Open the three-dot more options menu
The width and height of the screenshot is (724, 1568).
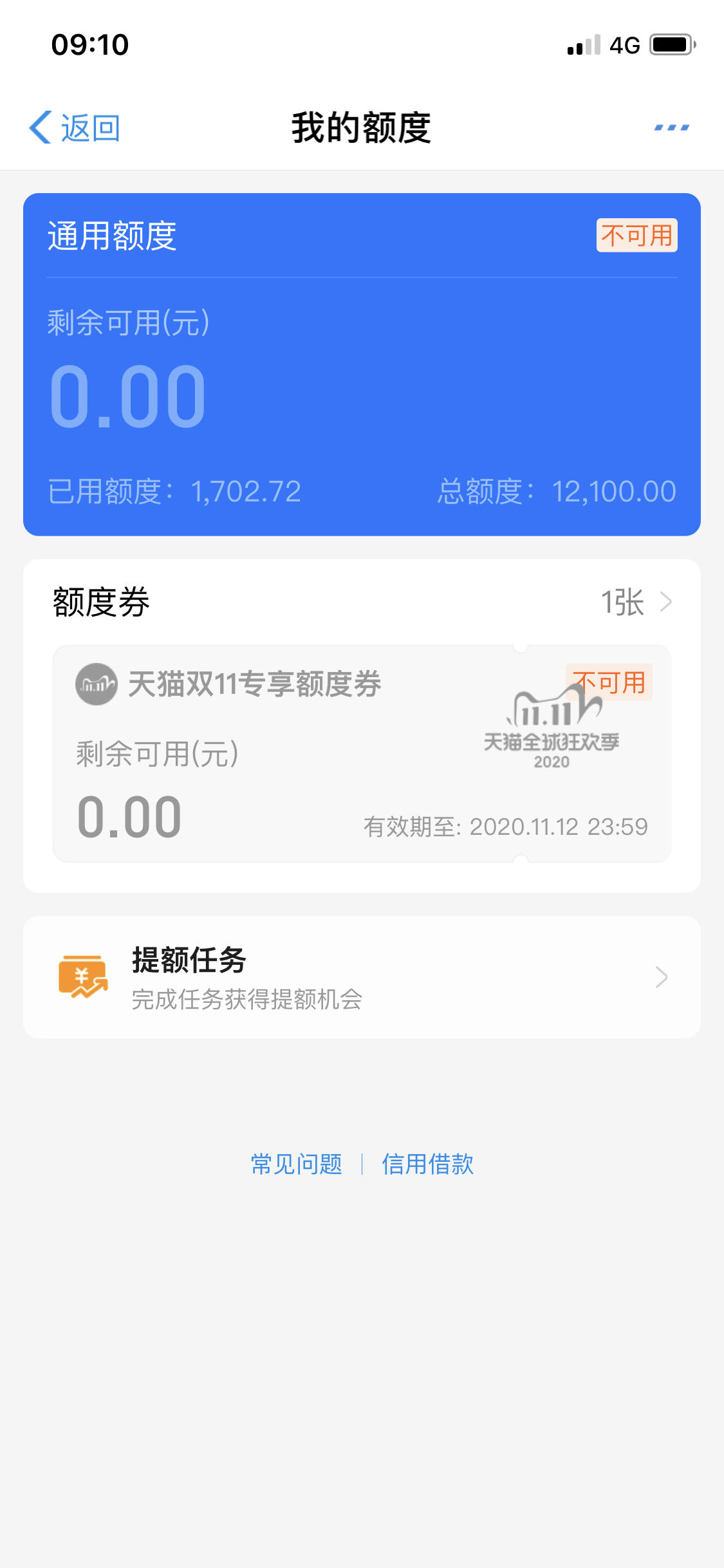tap(672, 127)
